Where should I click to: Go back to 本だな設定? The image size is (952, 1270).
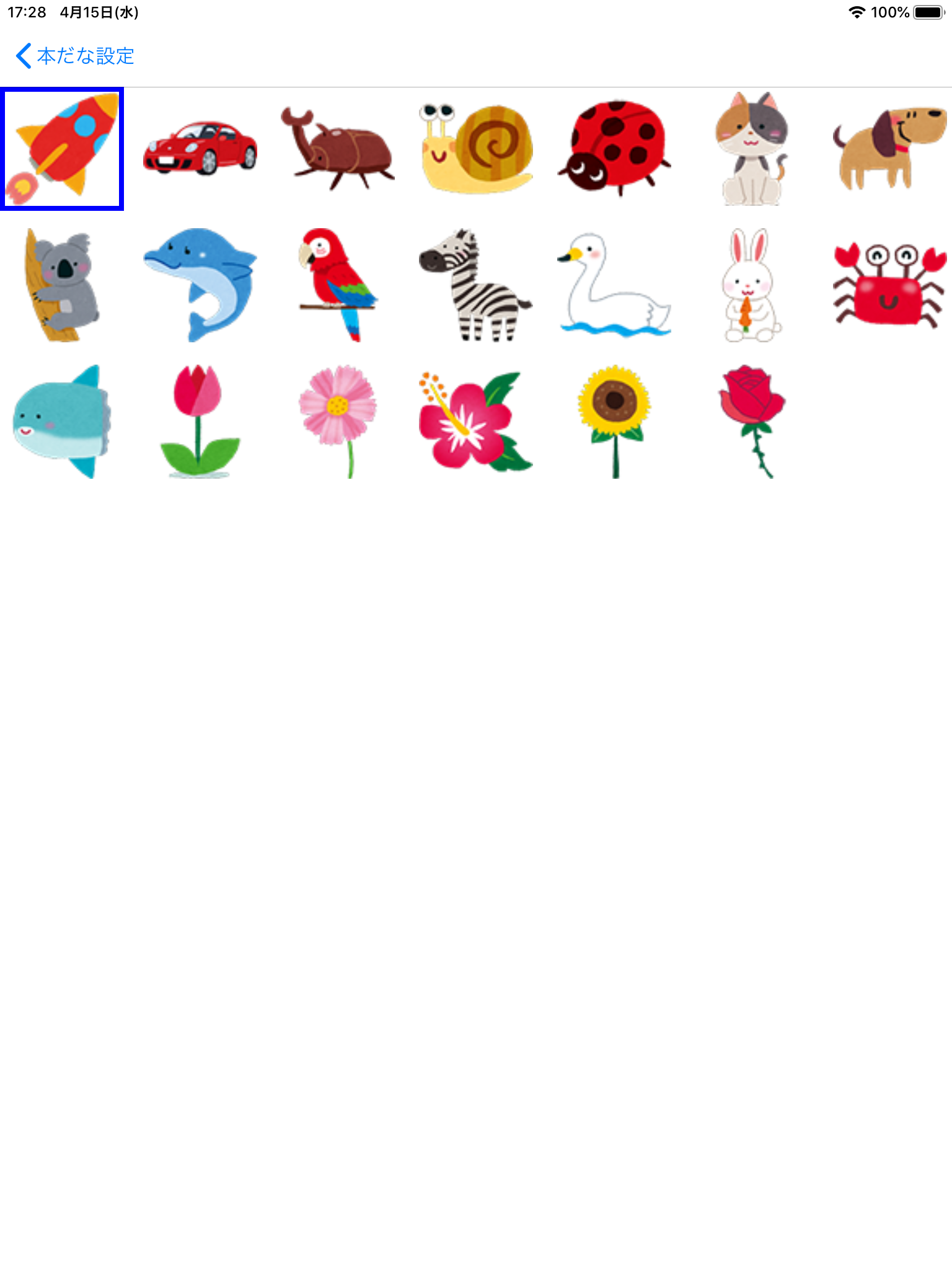74,56
